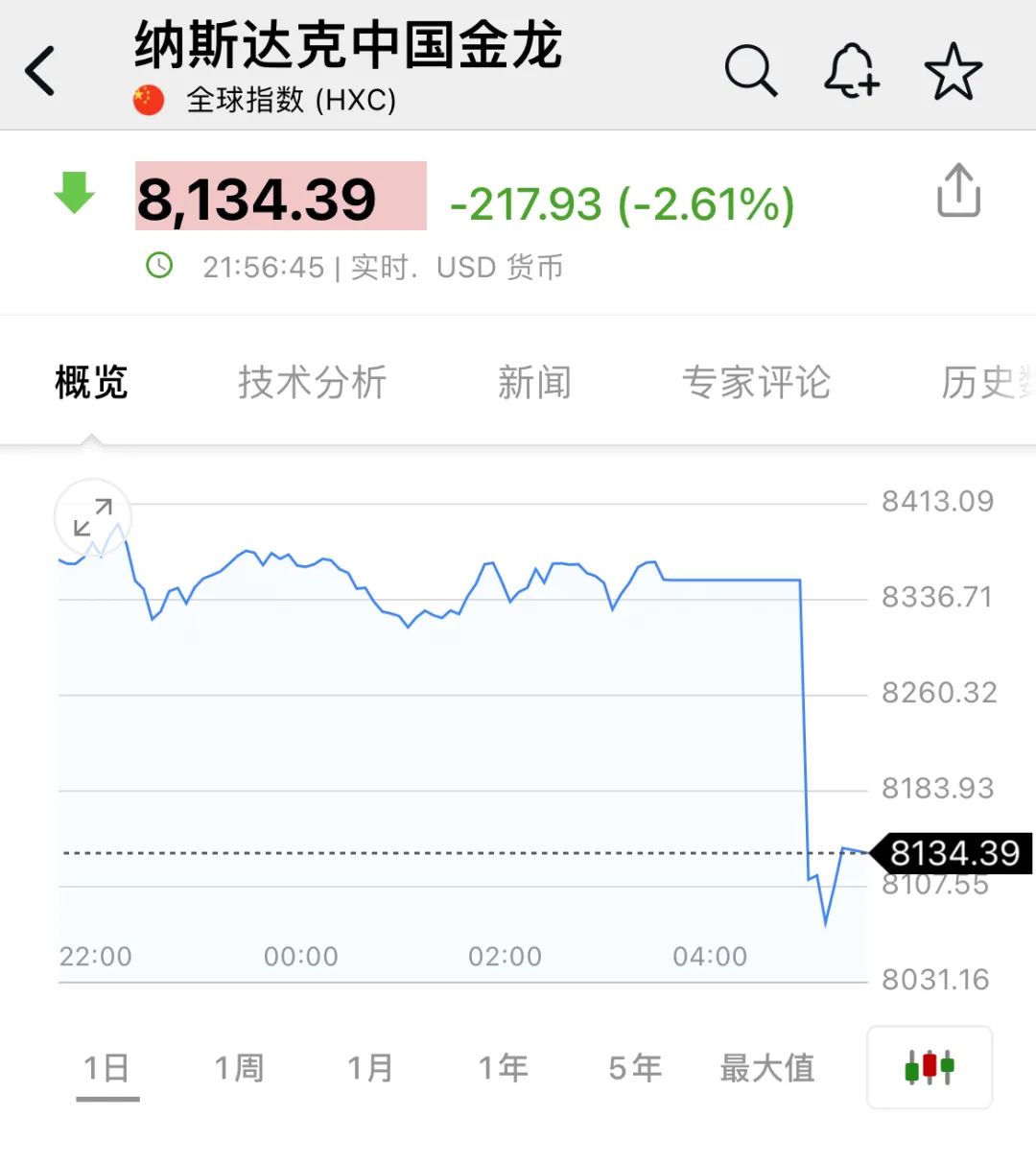Image resolution: width=1036 pixels, height=1164 pixels.
Task: Select the 最大值 time range
Action: [x=766, y=1067]
